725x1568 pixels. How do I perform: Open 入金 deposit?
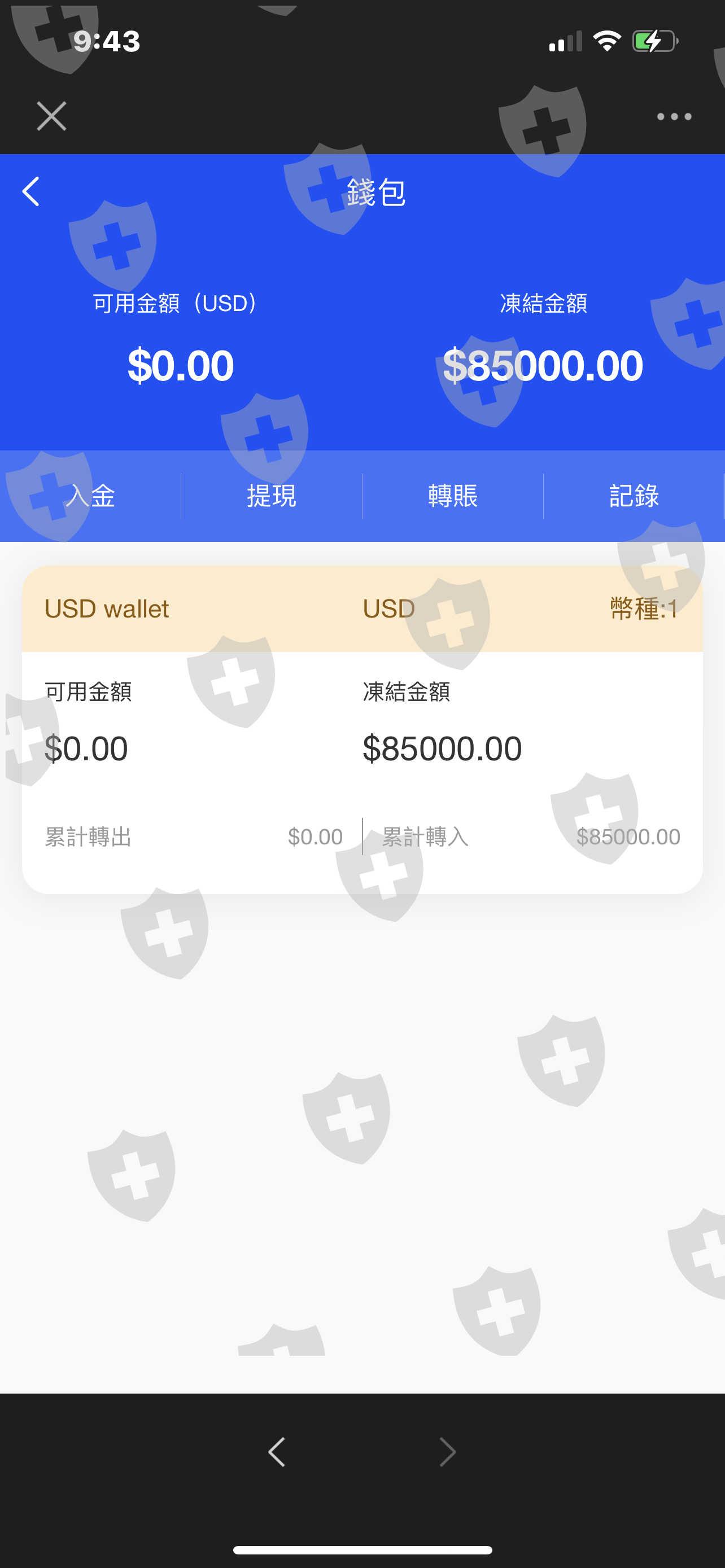coord(90,496)
